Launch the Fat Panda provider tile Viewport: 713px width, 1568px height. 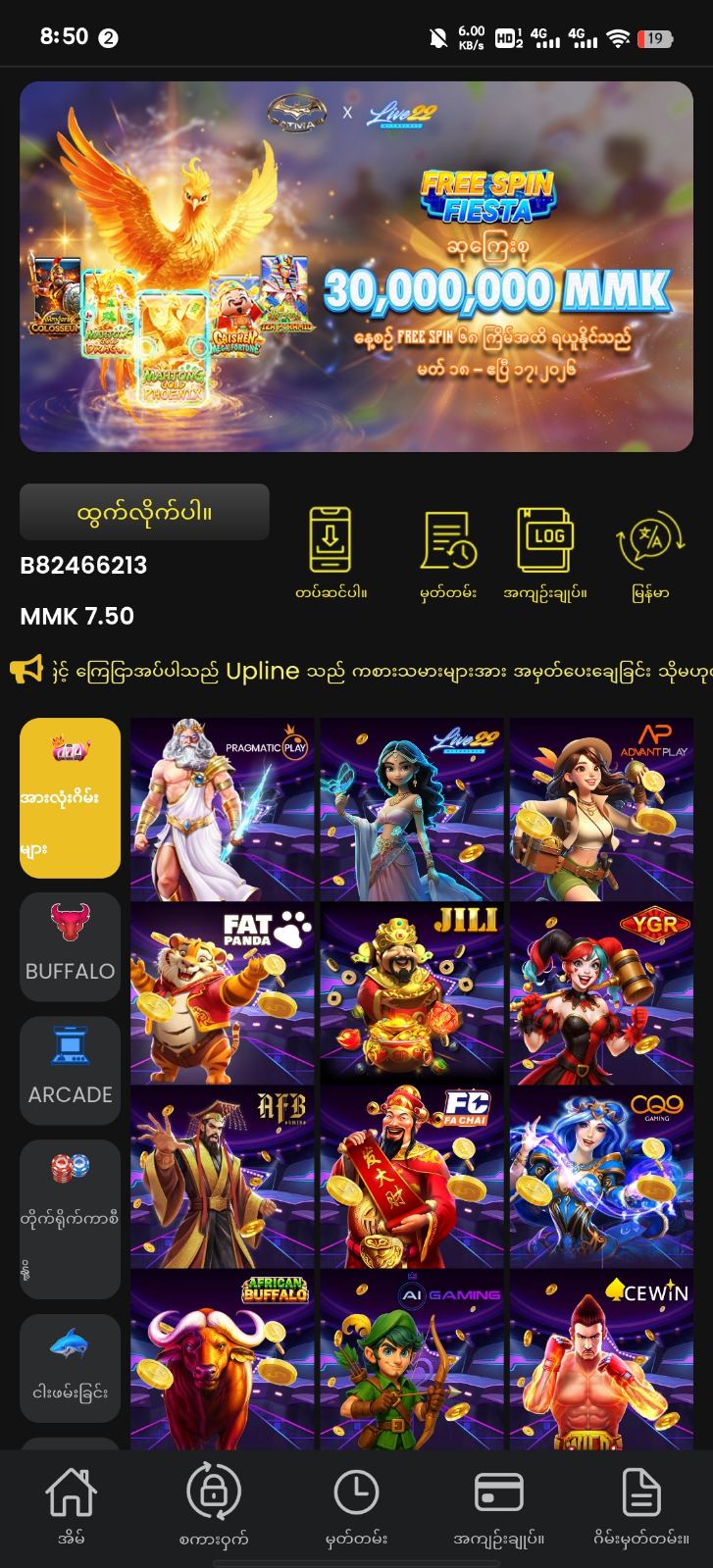point(223,993)
